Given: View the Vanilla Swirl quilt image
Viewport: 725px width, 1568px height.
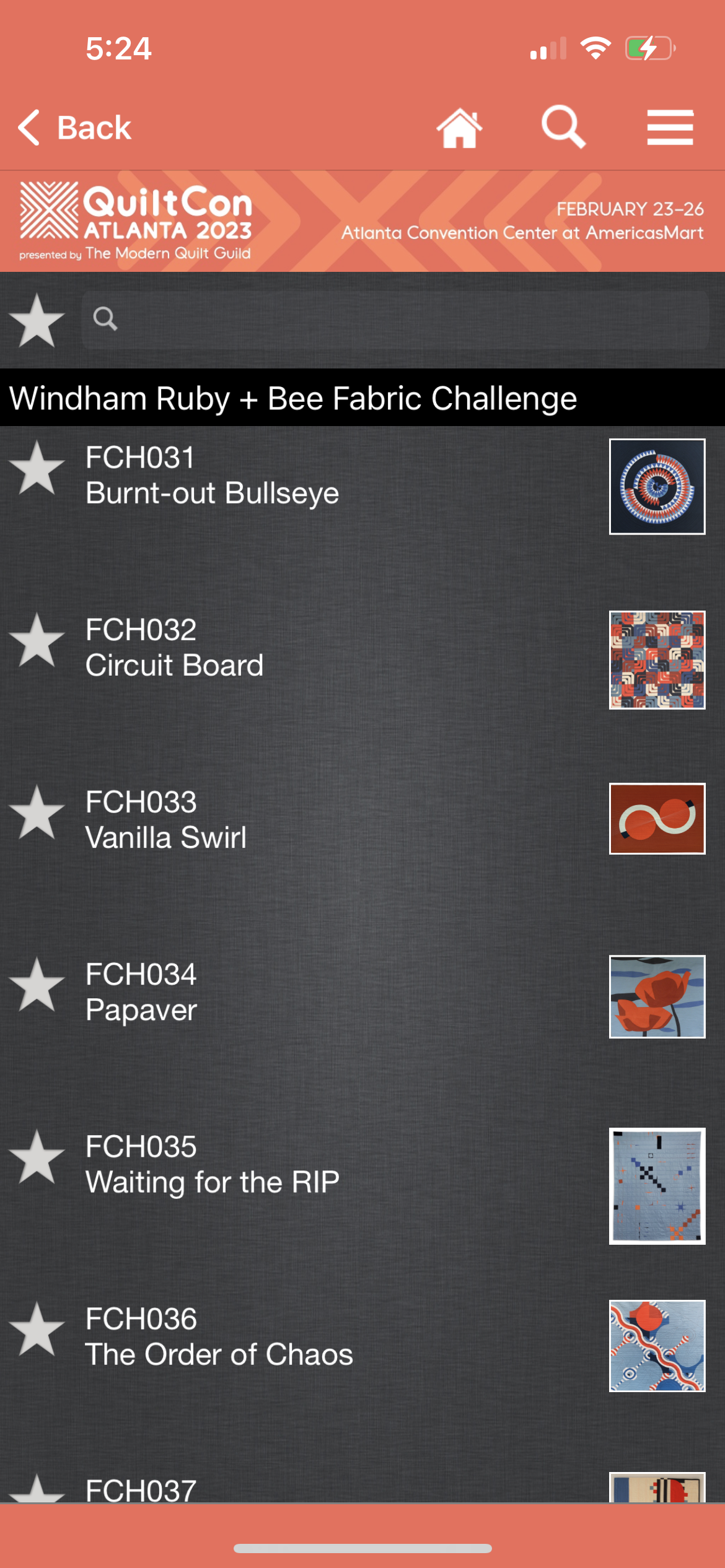Looking at the screenshot, I should coord(657,819).
